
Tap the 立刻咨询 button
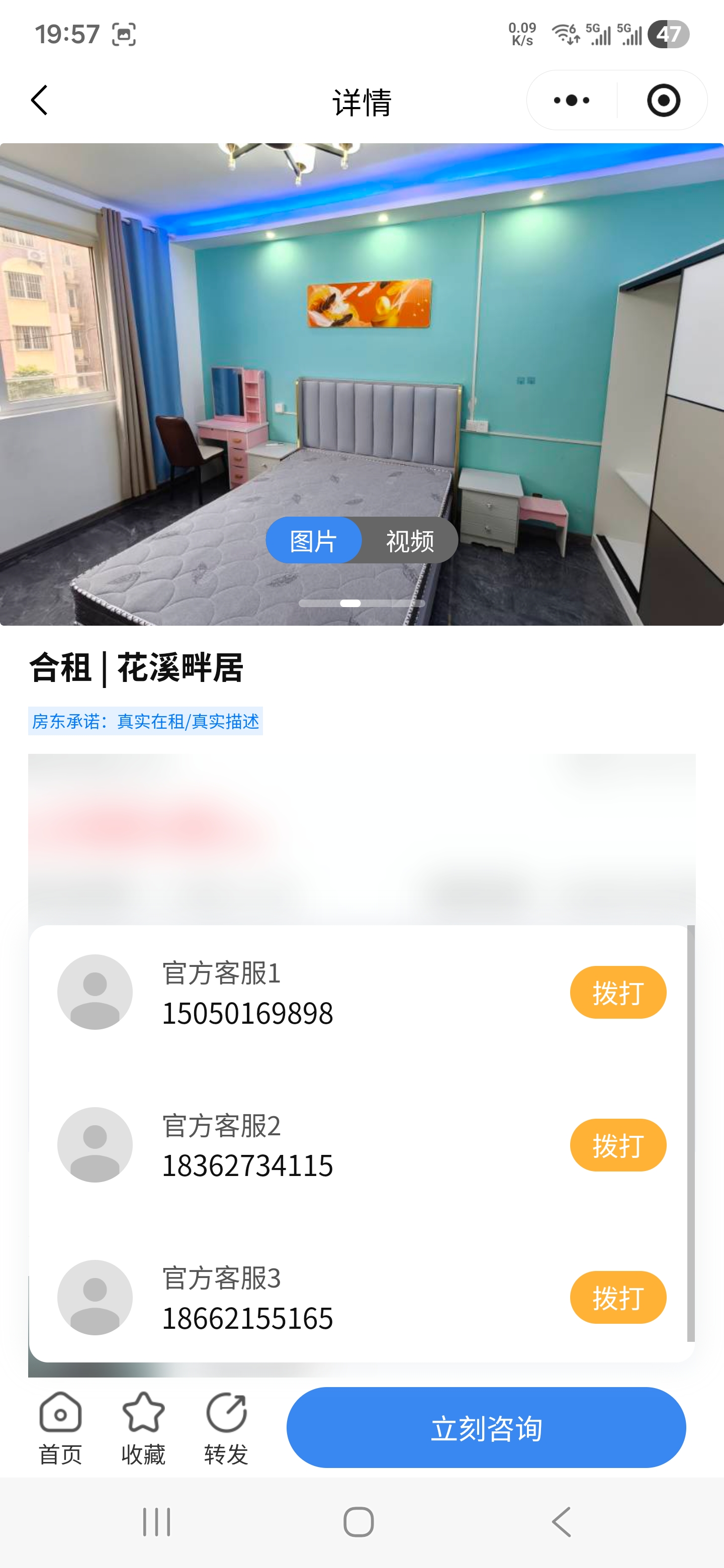pos(486,1427)
